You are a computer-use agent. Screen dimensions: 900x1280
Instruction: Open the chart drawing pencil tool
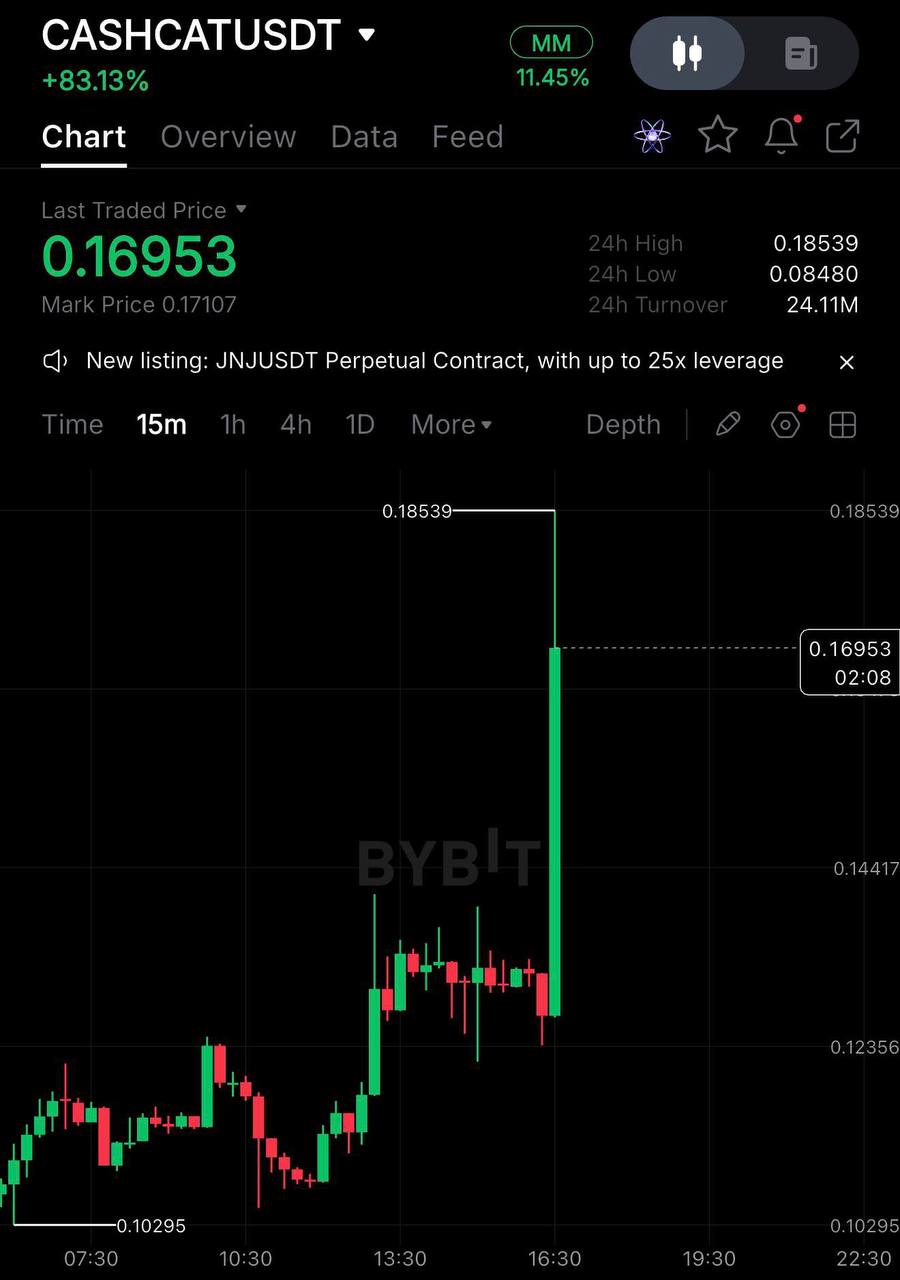[728, 425]
